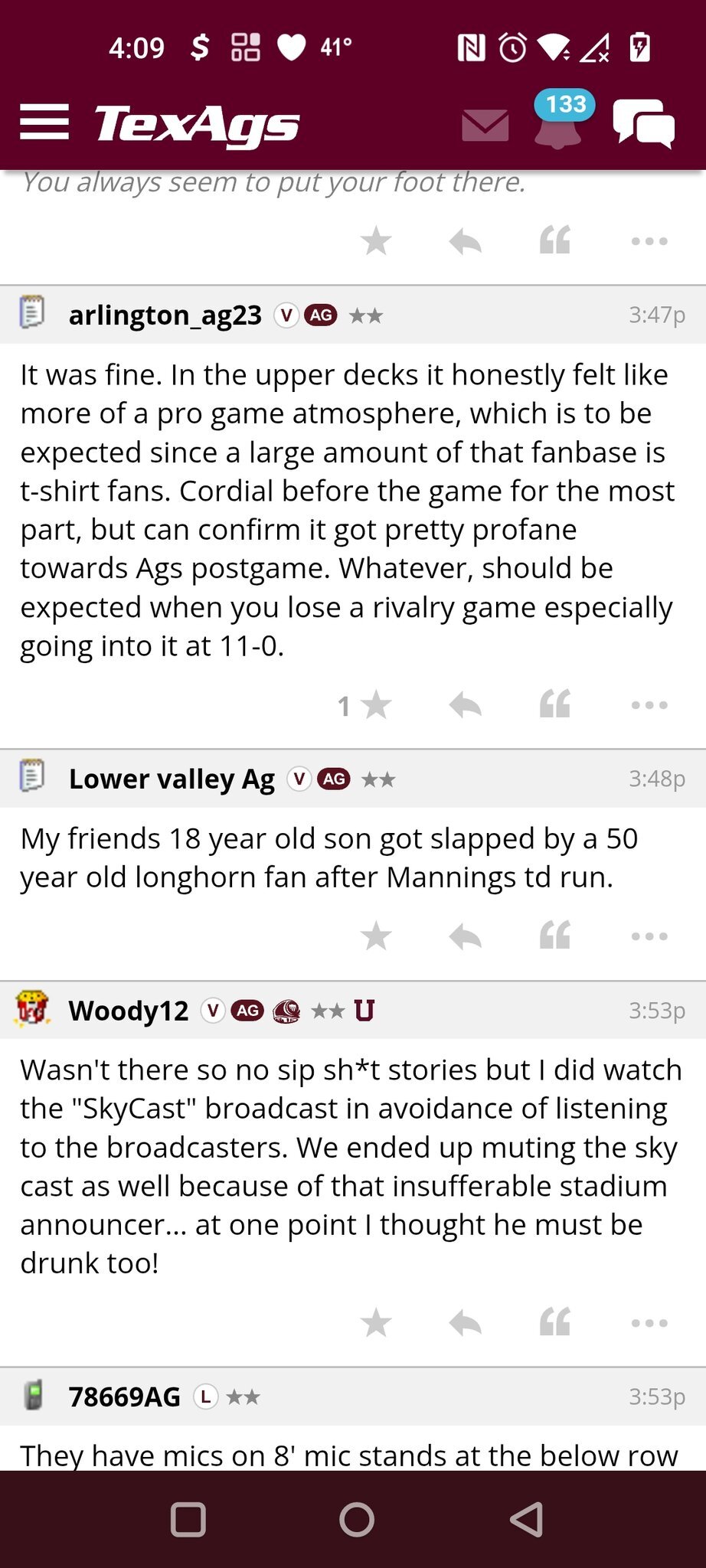Star Woody12's post
Image resolution: width=706 pixels, height=1568 pixels.
click(x=376, y=1323)
